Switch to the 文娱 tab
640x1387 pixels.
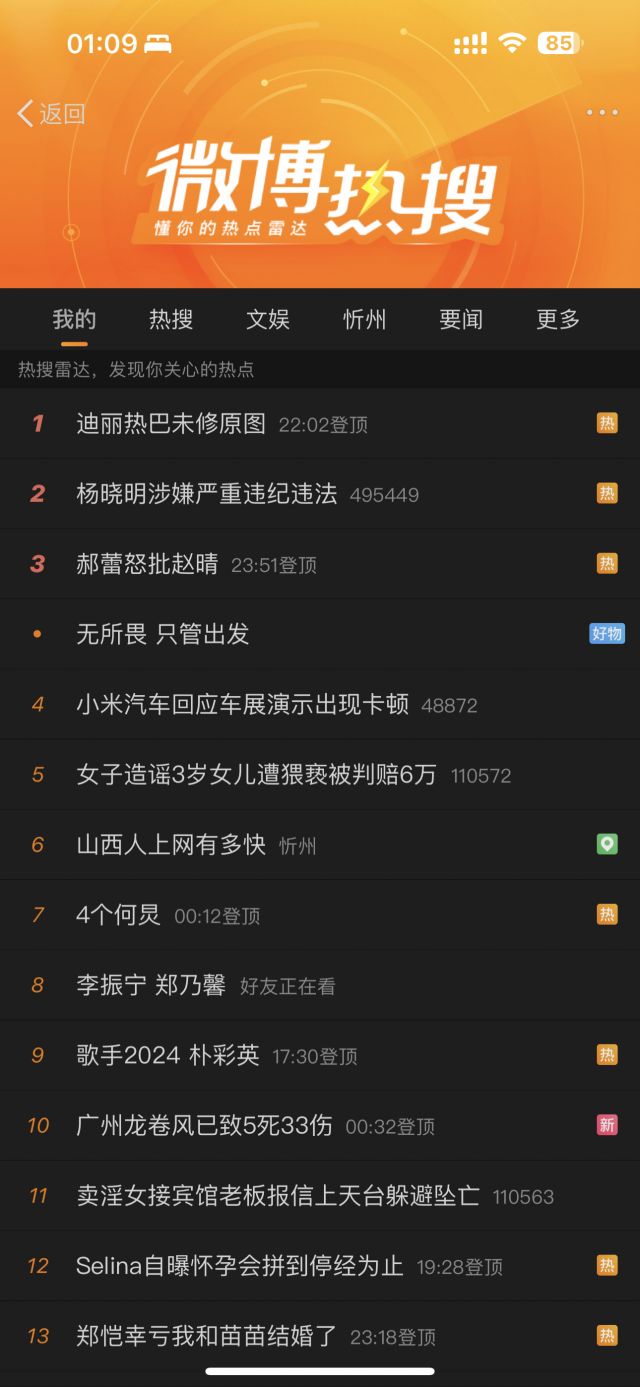click(268, 320)
